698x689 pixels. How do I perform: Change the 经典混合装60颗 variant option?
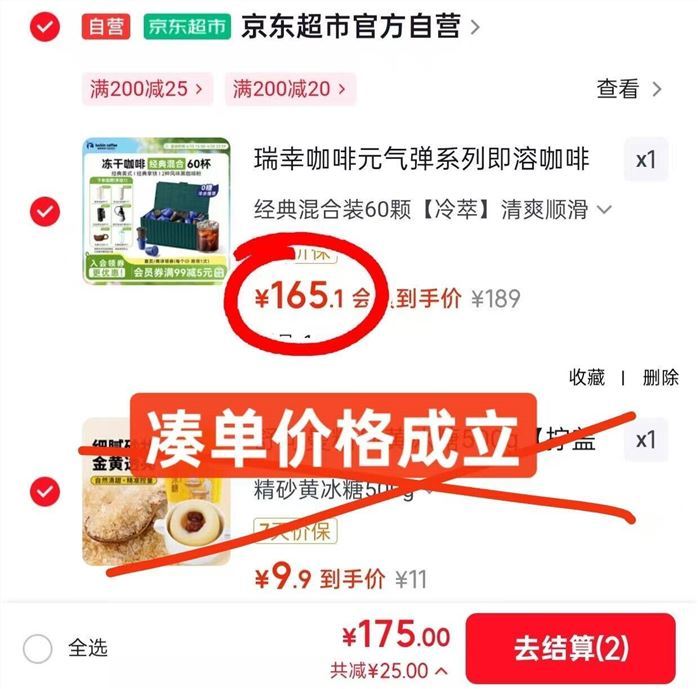coord(433,209)
